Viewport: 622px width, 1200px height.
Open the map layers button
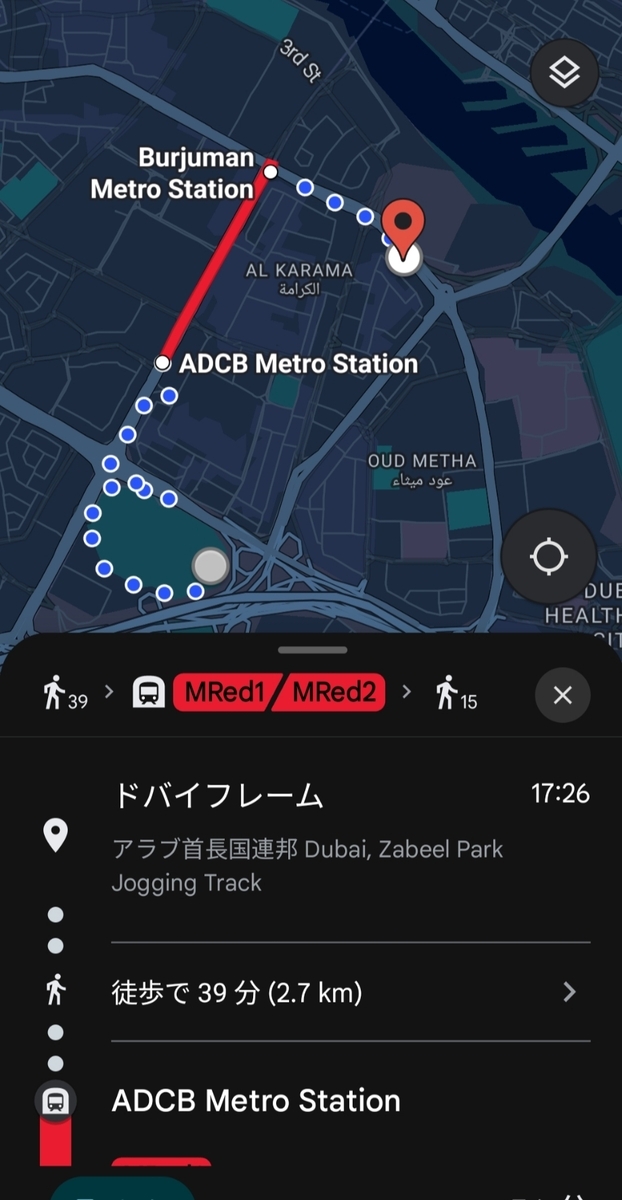tap(564, 72)
